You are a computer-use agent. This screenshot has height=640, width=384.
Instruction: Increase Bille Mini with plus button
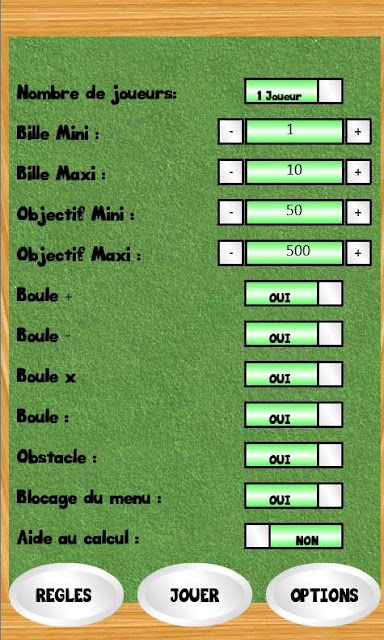click(358, 131)
